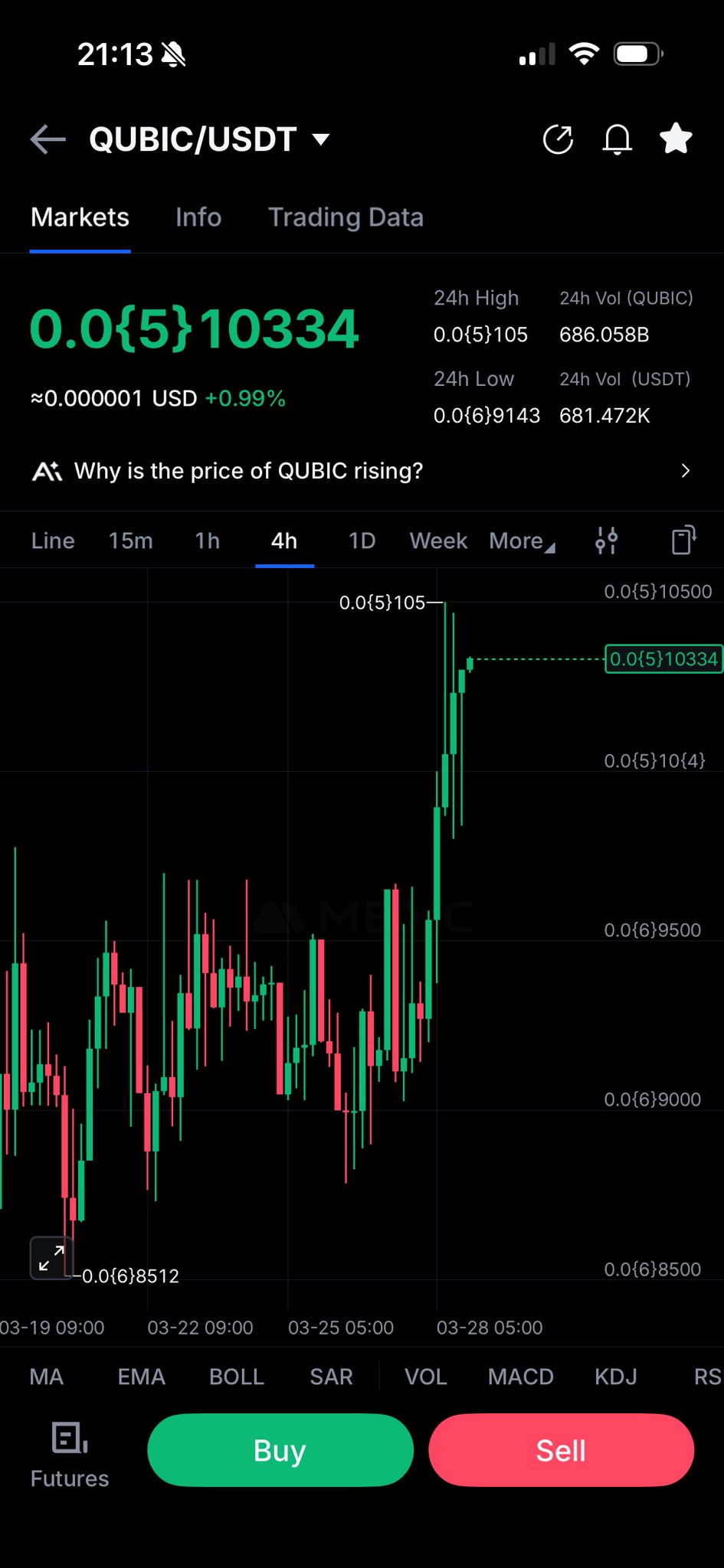This screenshot has width=724, height=1568.
Task: Select the Line chart view
Action: (x=53, y=541)
